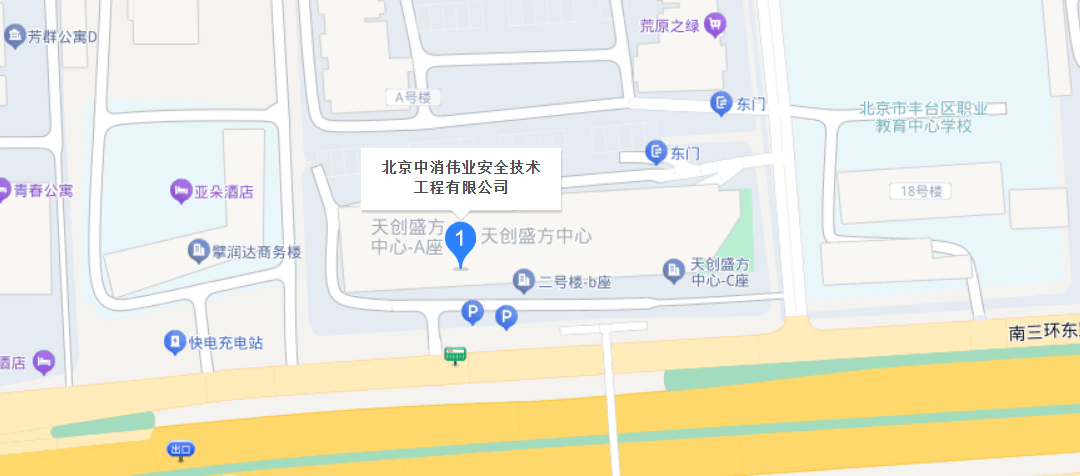
Task: Open the 二号楼-b座 building marker
Action: point(522,280)
